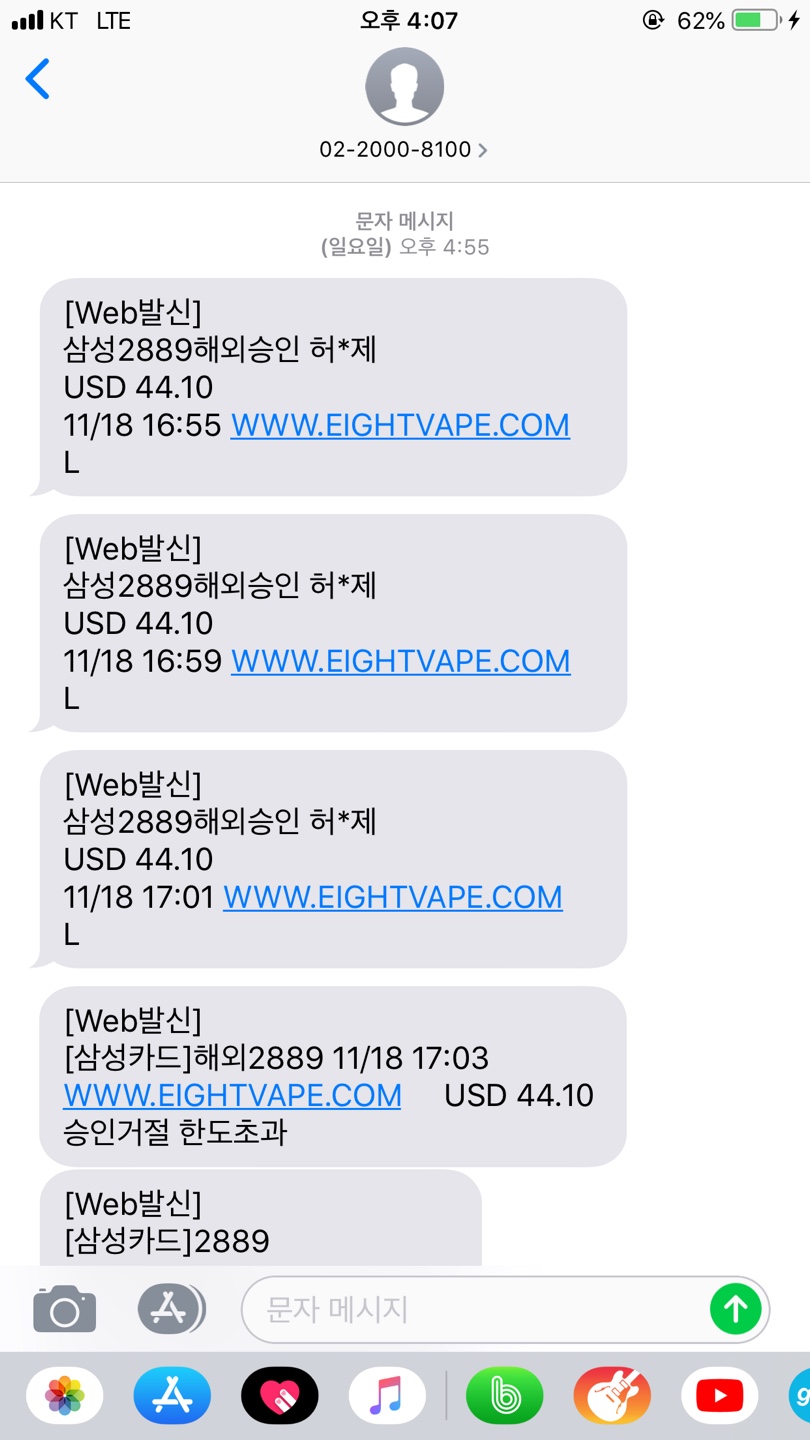Screen dimensions: 810x1440
Task: Open the Digital Touch heart app
Action: pos(280,1395)
